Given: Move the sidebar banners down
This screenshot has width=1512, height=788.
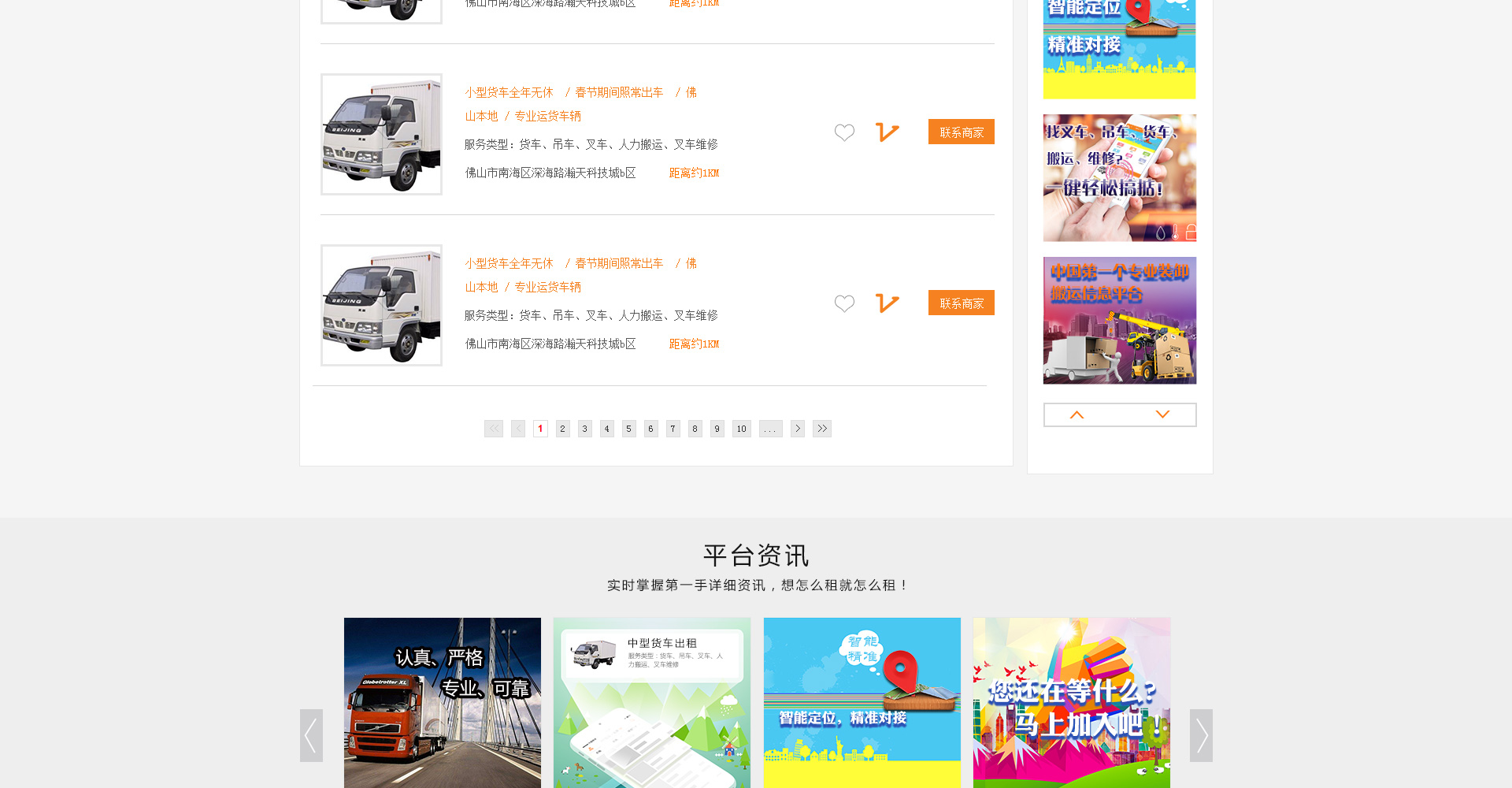Looking at the screenshot, I should 1162,414.
